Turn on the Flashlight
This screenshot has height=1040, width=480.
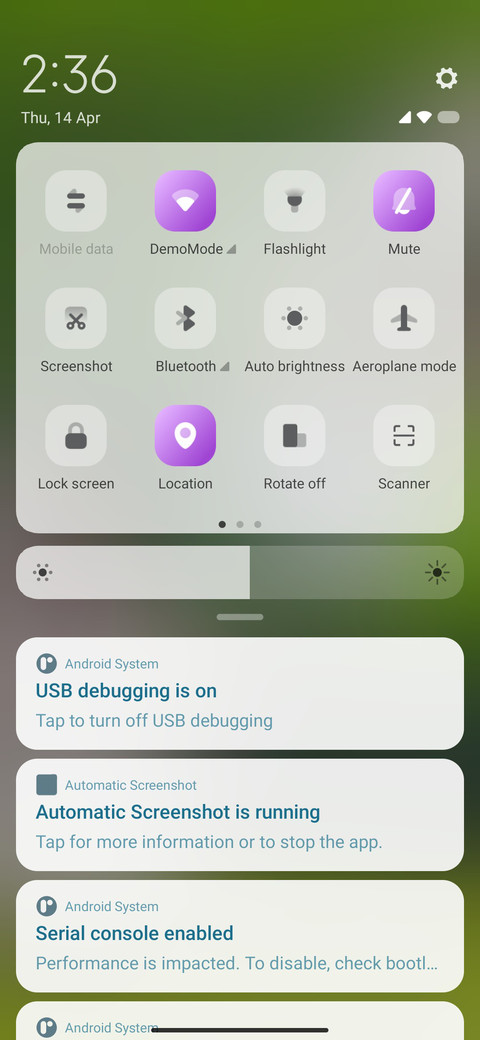point(294,201)
